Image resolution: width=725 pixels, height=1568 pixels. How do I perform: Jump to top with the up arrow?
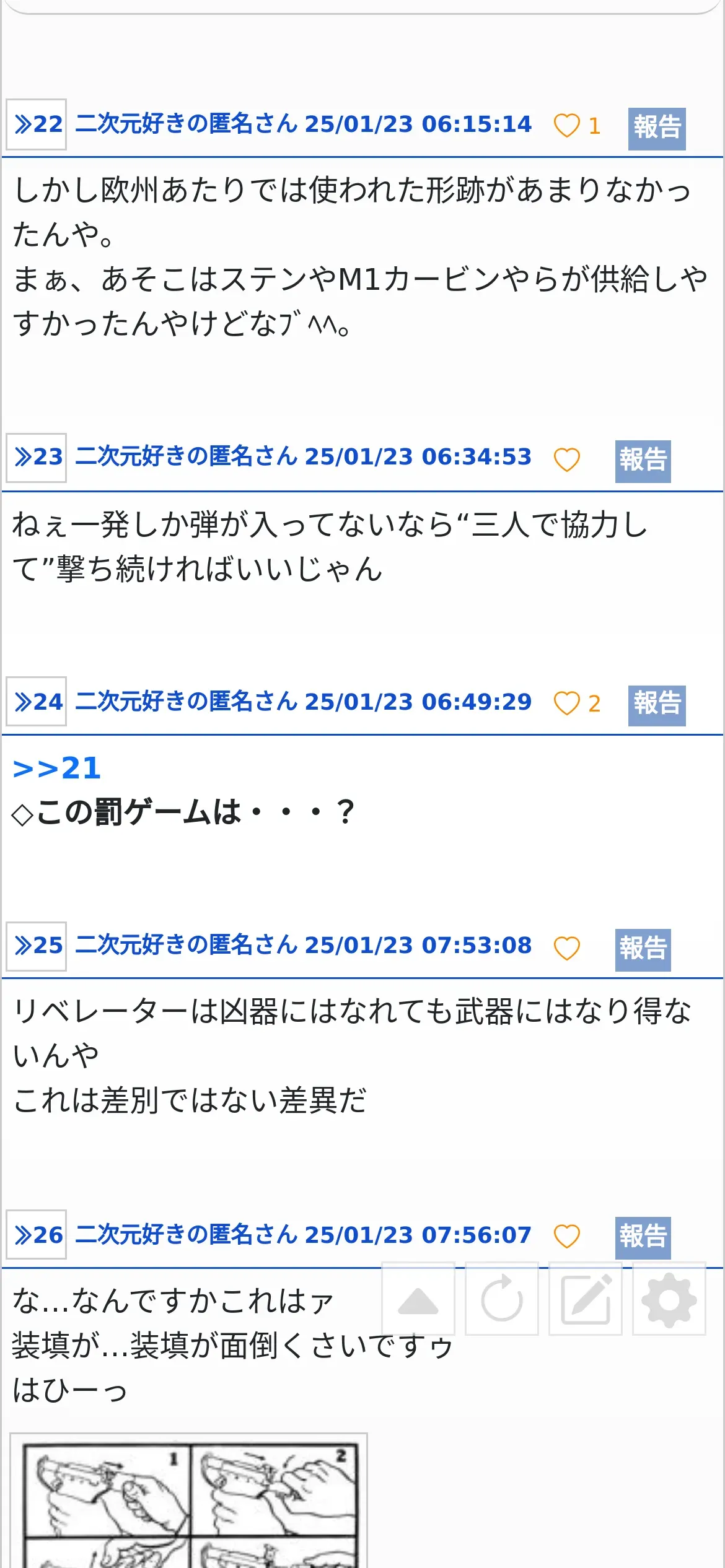pyautogui.click(x=418, y=1298)
